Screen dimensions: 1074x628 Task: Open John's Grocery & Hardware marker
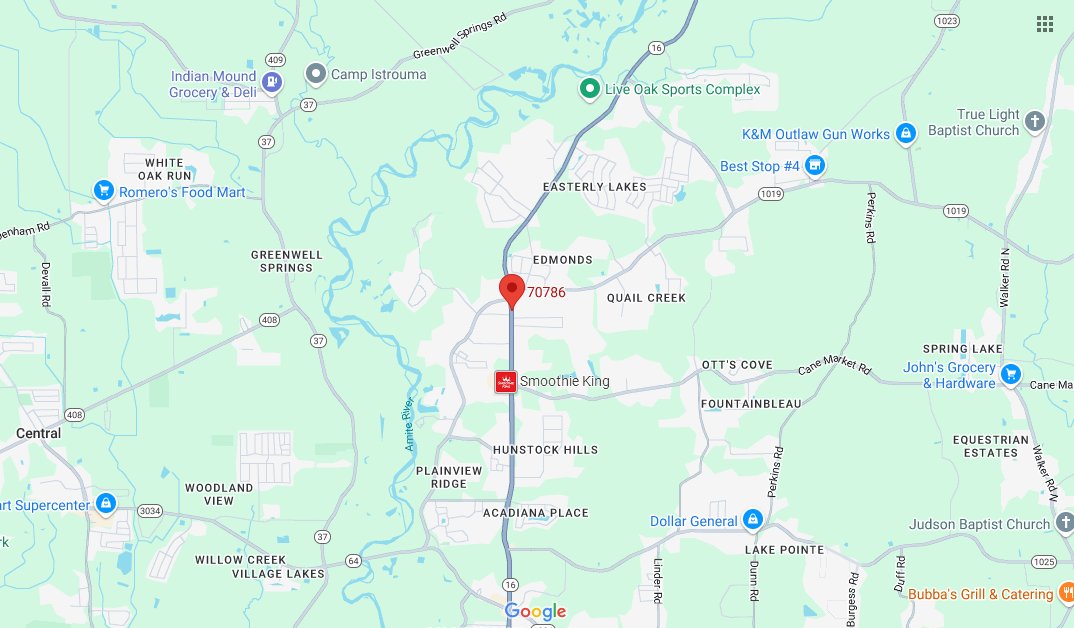pos(1011,375)
